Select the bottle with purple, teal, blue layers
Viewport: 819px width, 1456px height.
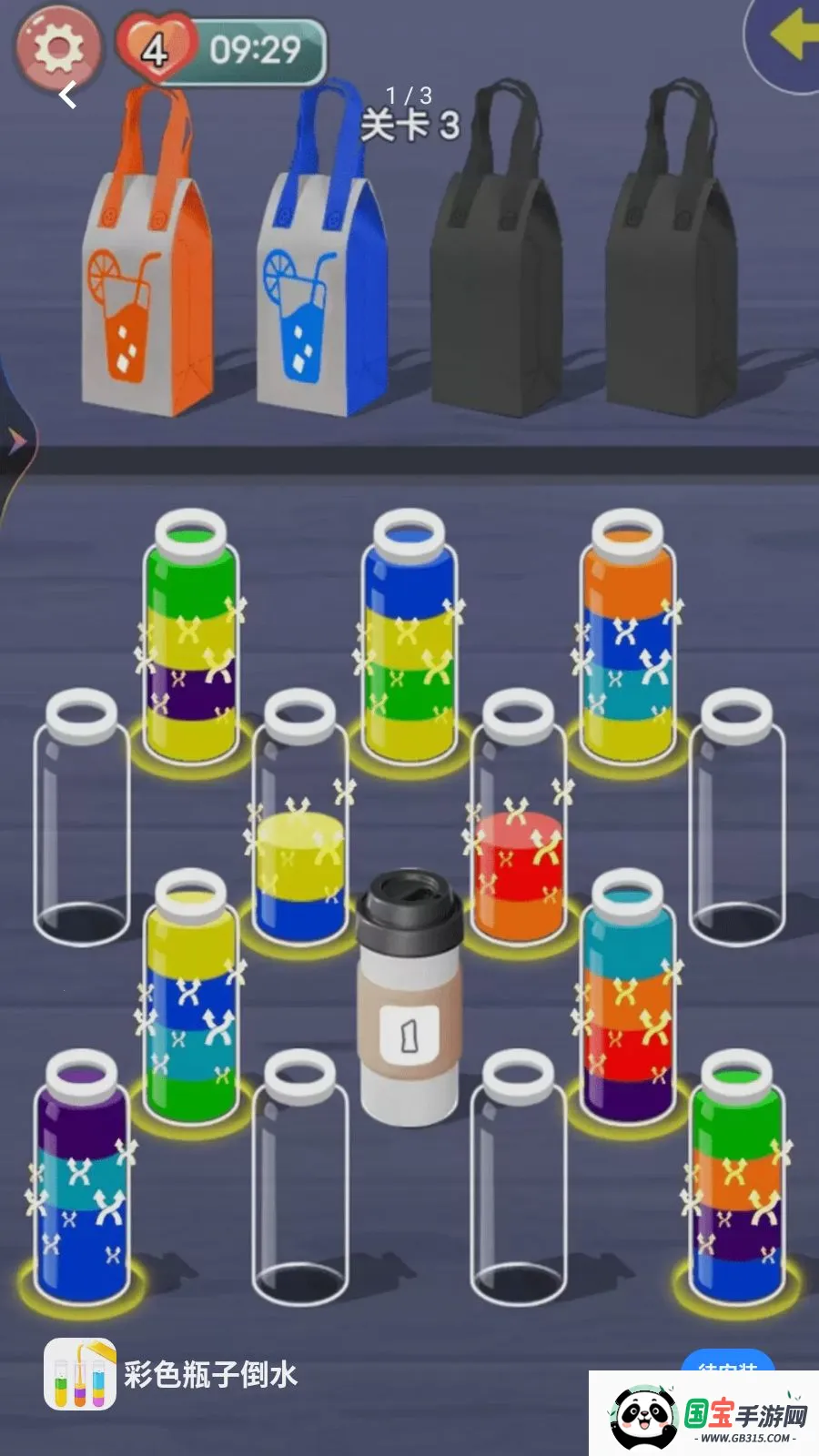(82, 1176)
